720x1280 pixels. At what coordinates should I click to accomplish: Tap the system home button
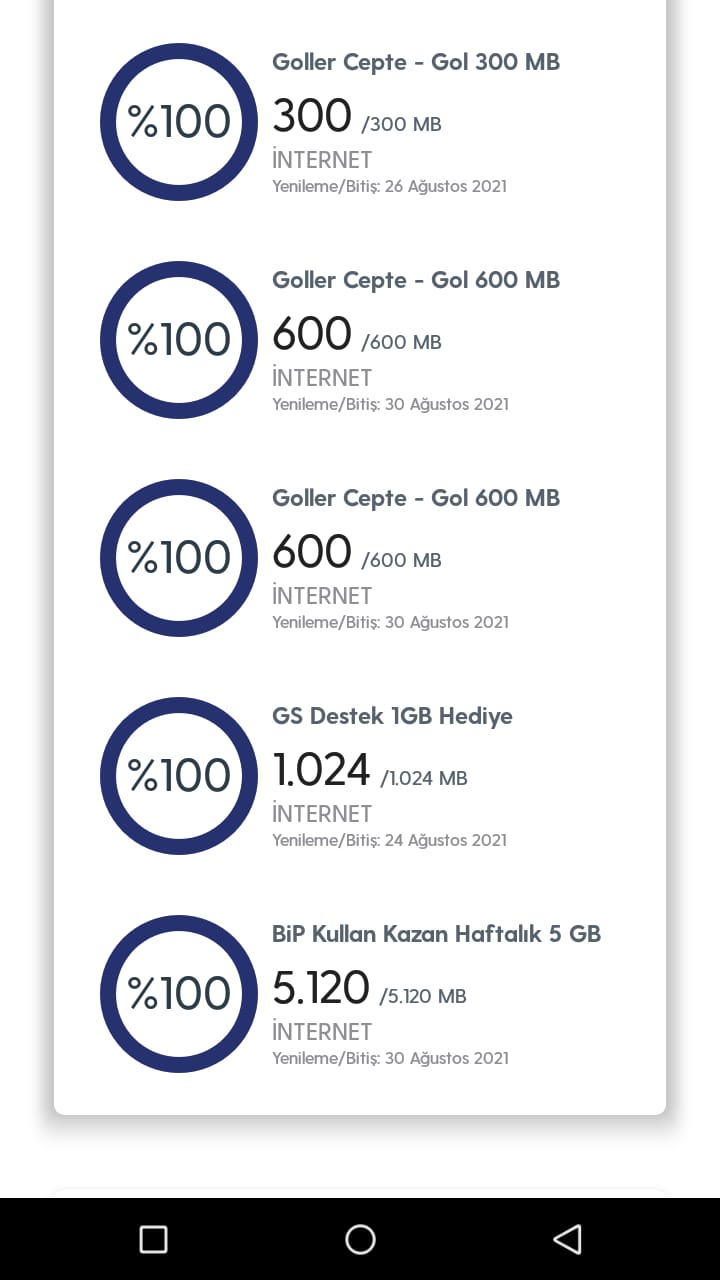pos(360,1239)
